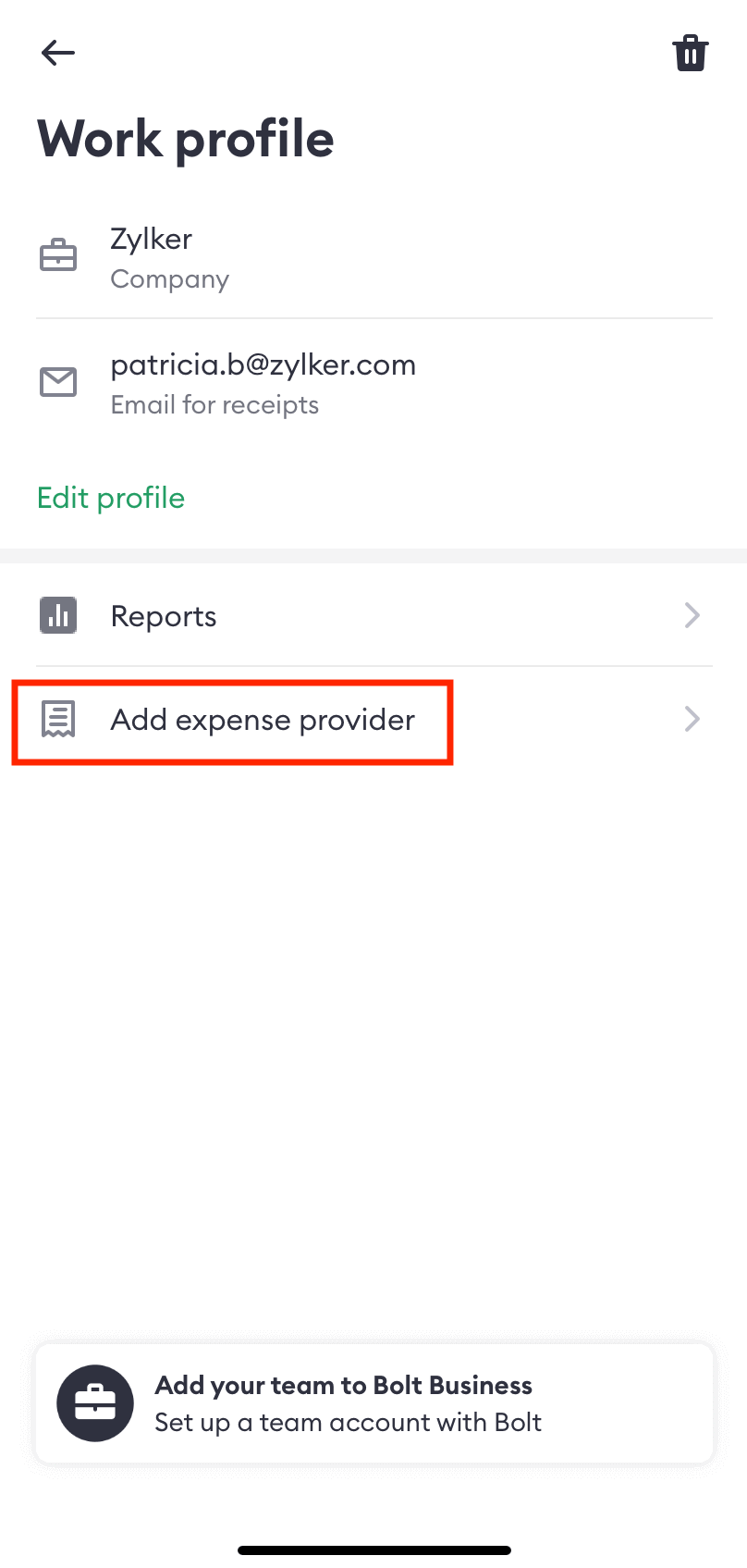Screen dimensions: 747x1568
Task: Tap Edit profile link
Action: point(111,498)
